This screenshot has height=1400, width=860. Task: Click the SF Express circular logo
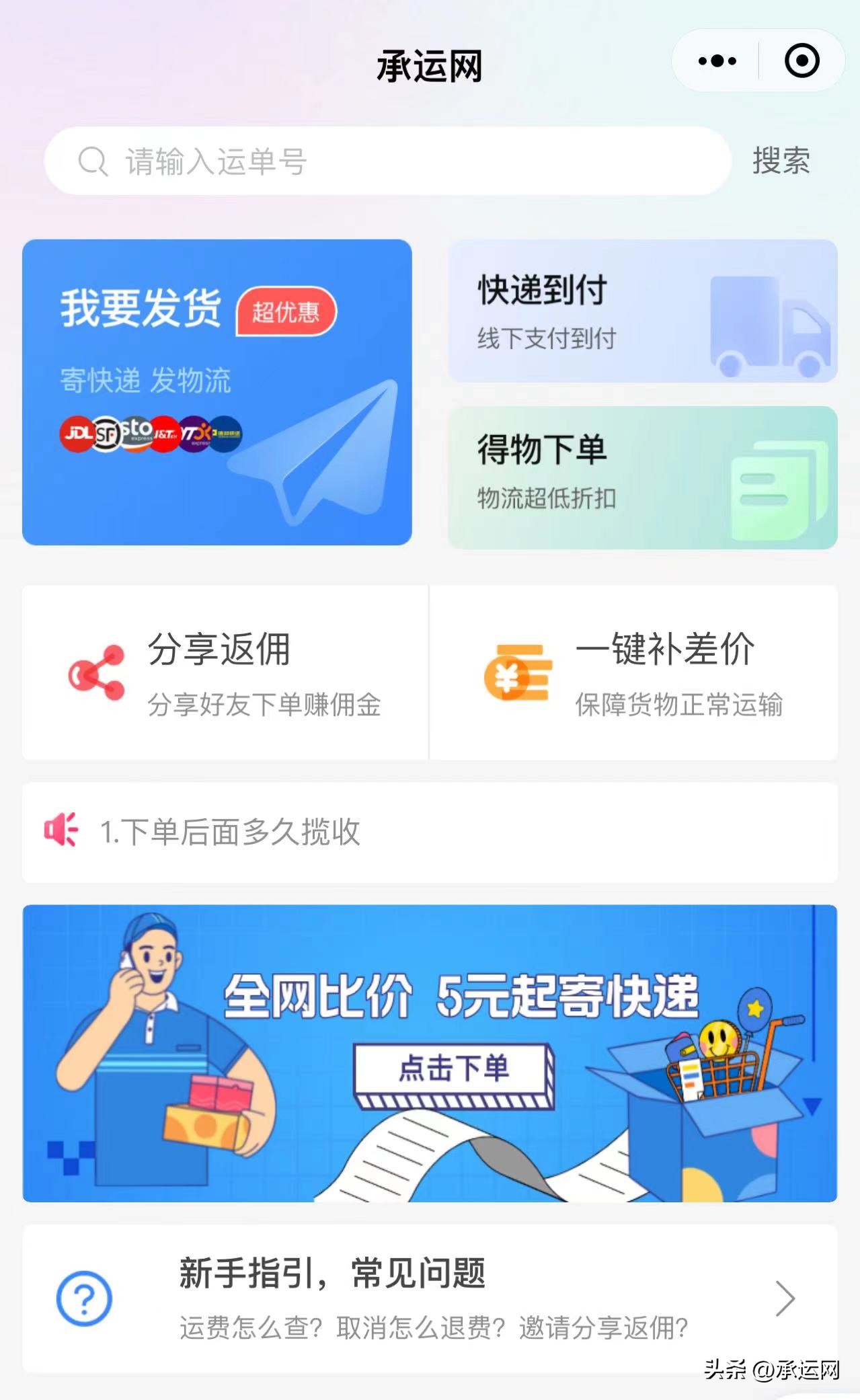pos(106,433)
